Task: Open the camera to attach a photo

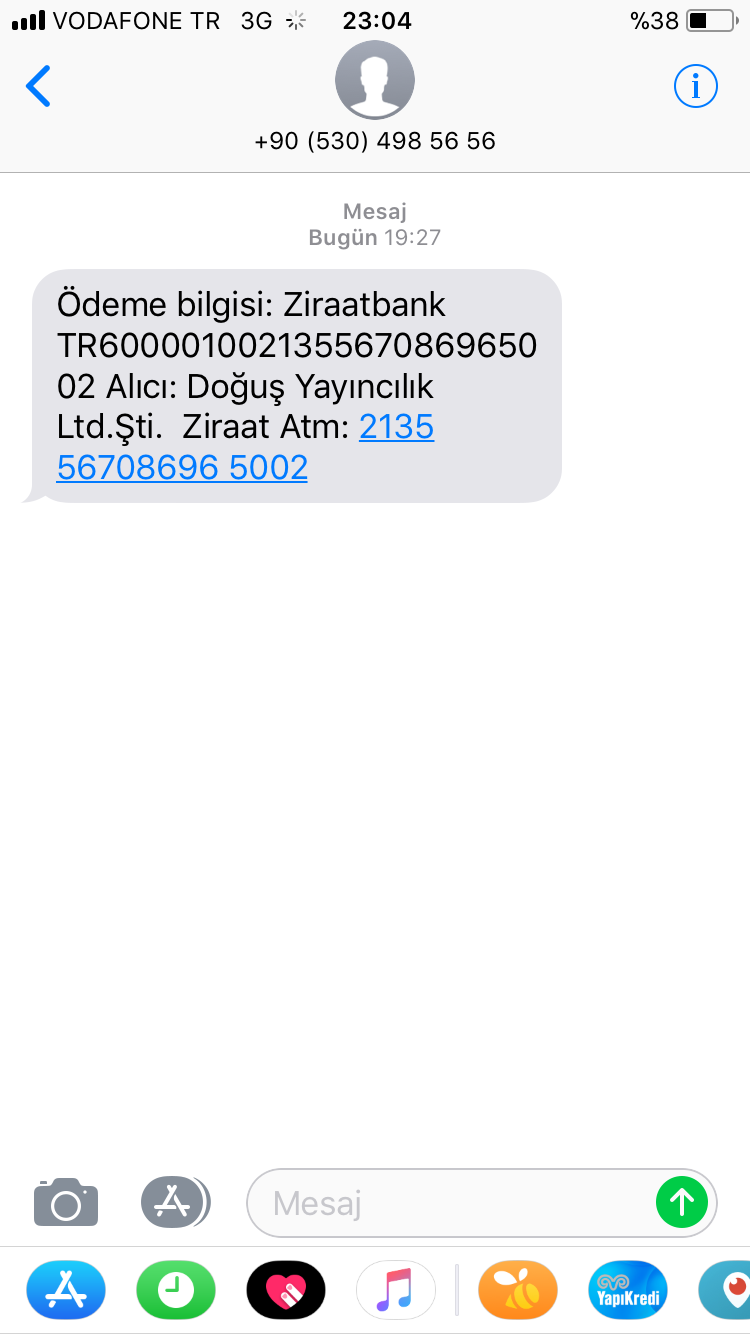Action: (66, 1202)
